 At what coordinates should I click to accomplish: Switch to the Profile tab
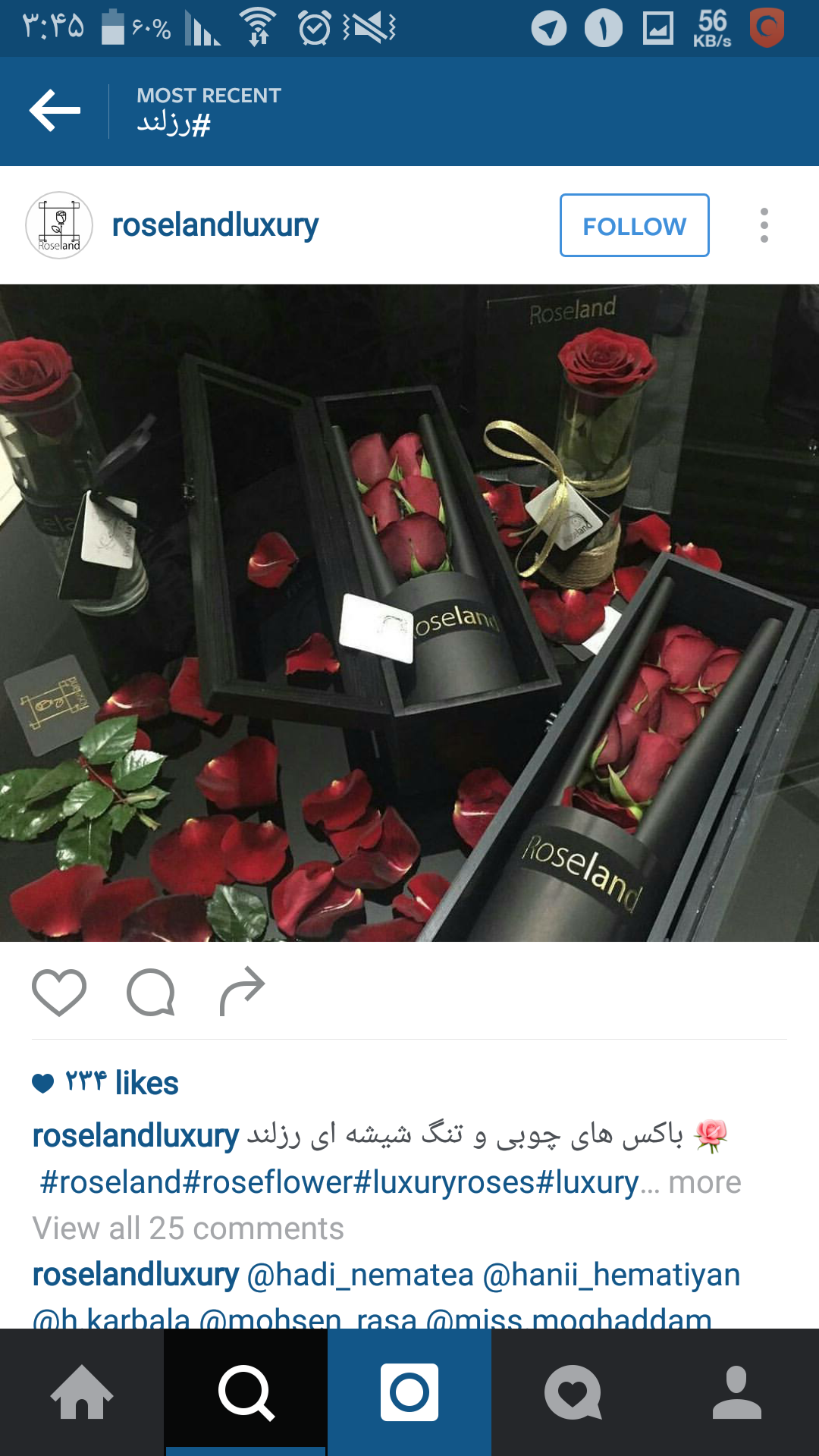click(737, 1392)
